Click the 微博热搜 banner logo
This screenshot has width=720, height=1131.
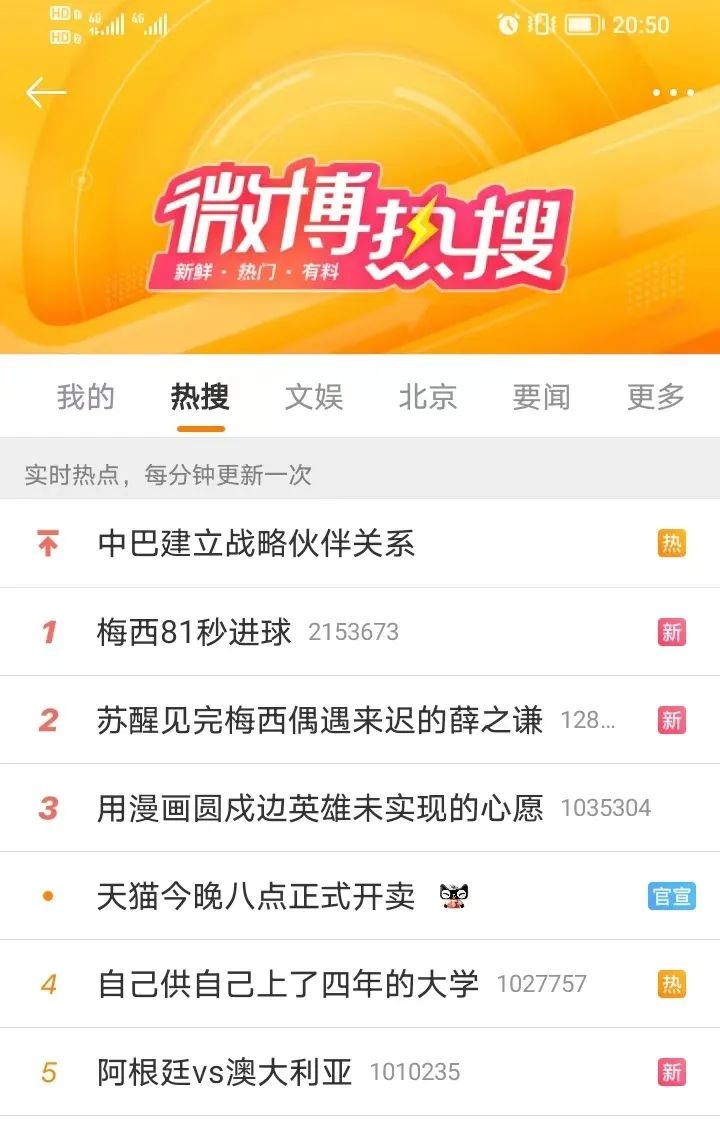click(360, 225)
